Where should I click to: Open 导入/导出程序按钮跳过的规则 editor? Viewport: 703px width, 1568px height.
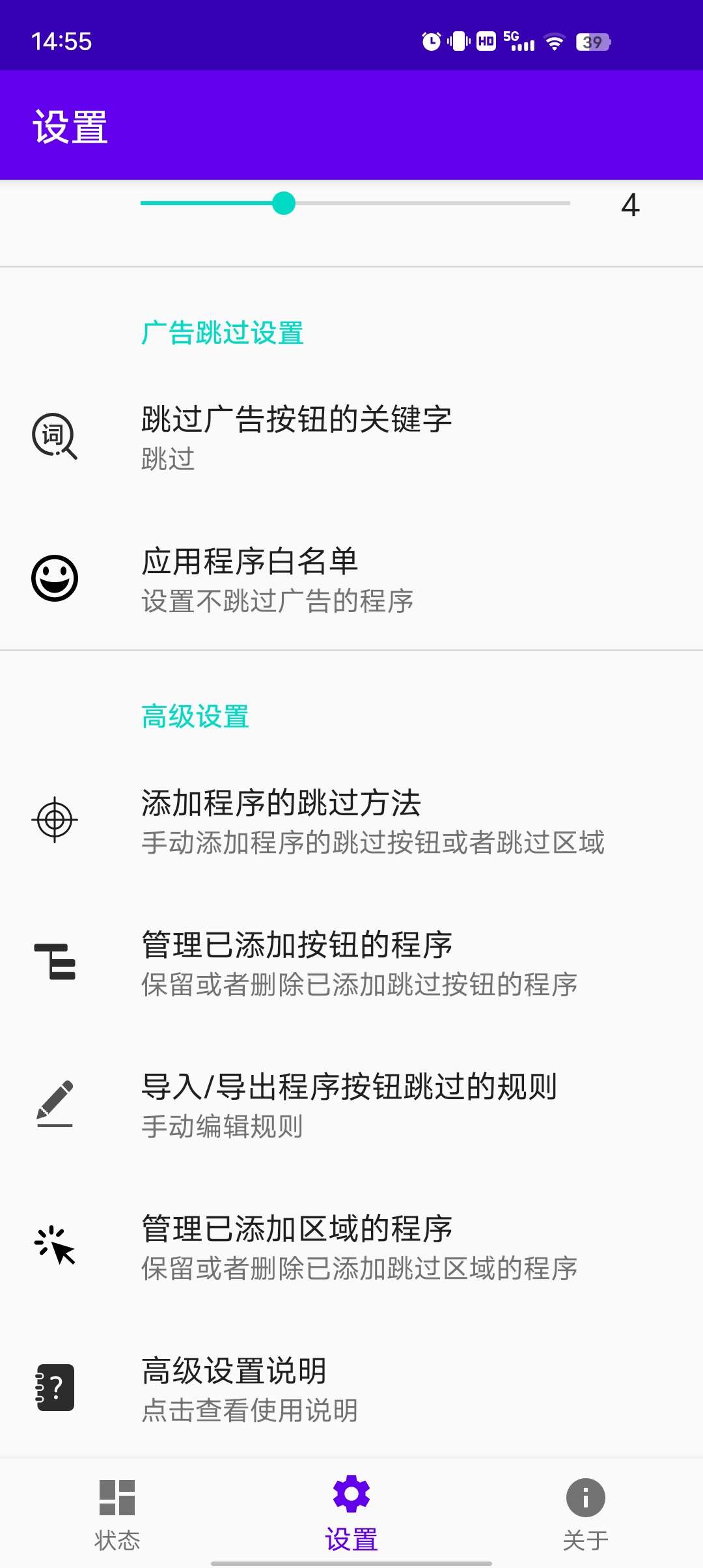click(x=351, y=1104)
